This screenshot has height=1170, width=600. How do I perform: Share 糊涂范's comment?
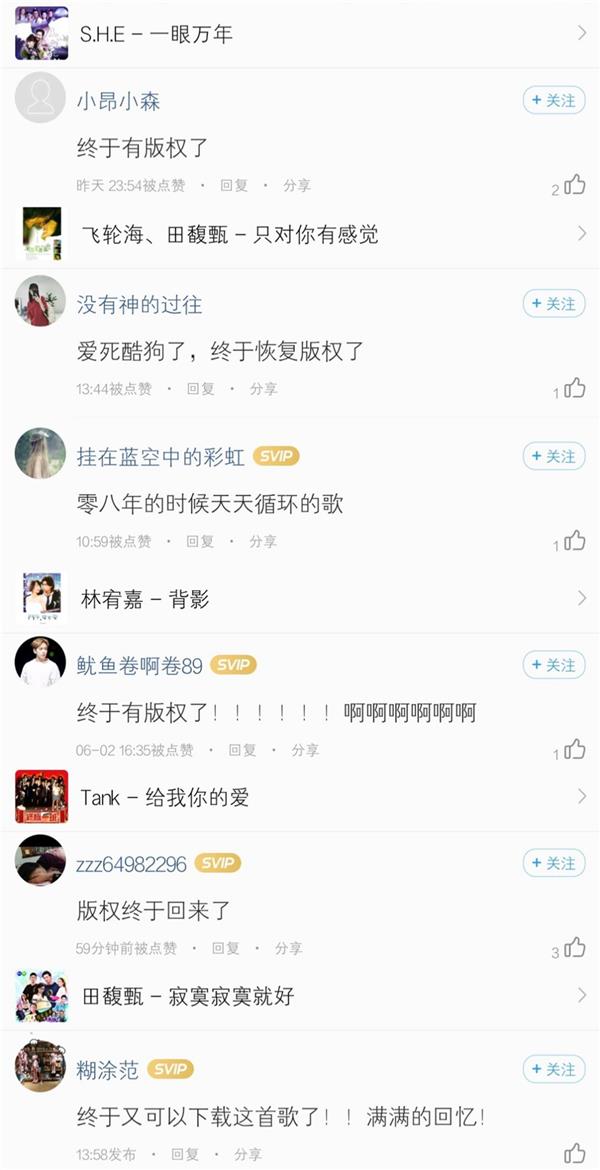coord(248,1154)
